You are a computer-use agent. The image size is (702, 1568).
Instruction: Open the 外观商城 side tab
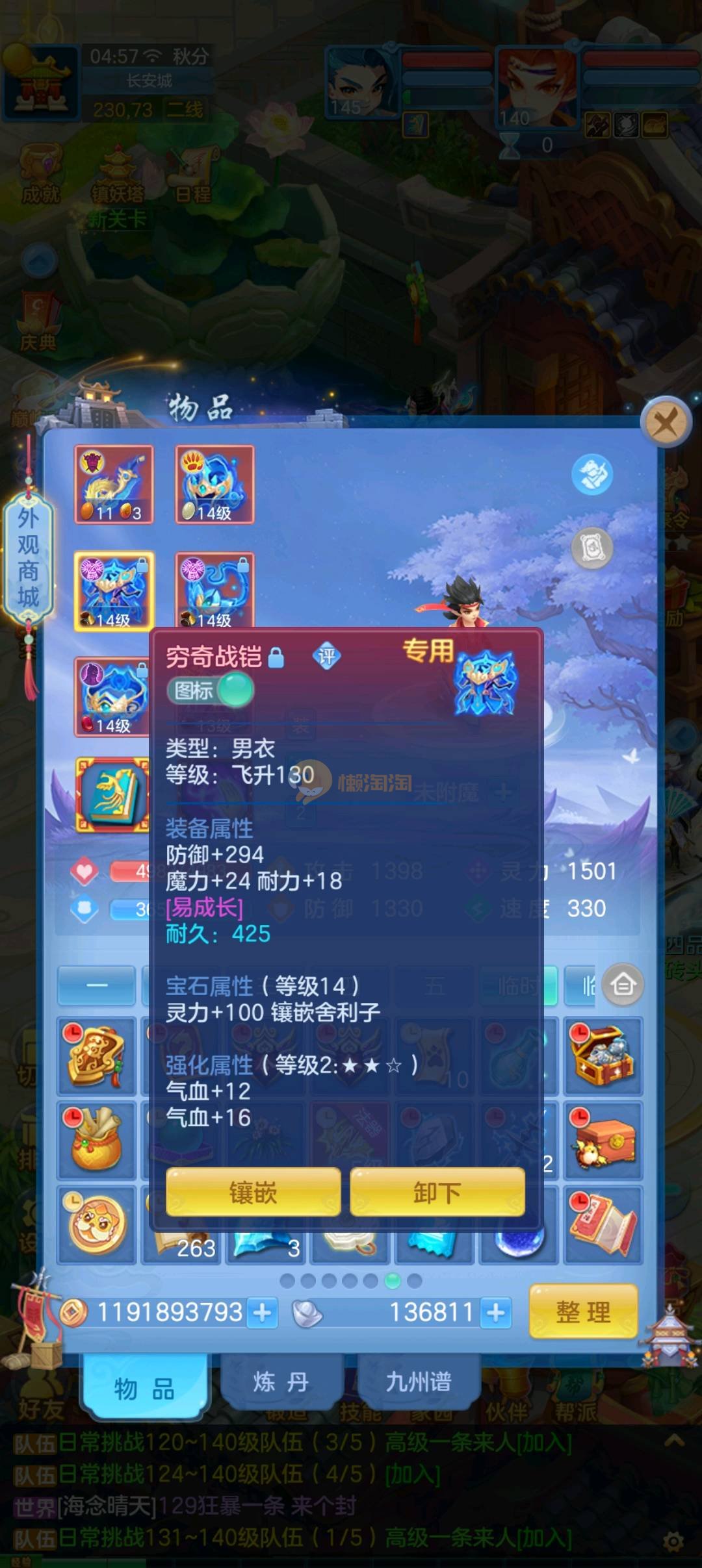28,558
